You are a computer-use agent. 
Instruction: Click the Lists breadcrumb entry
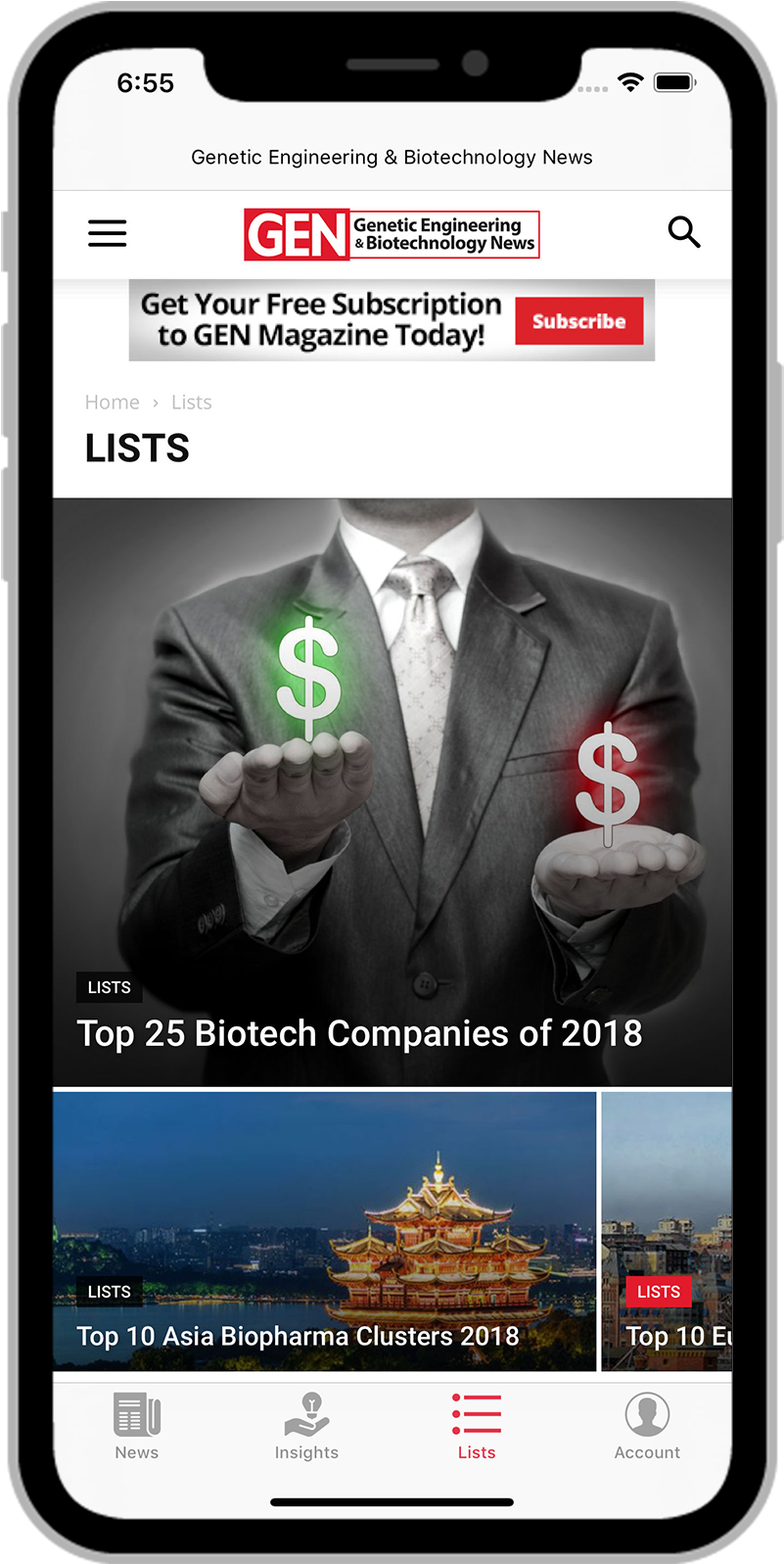191,402
